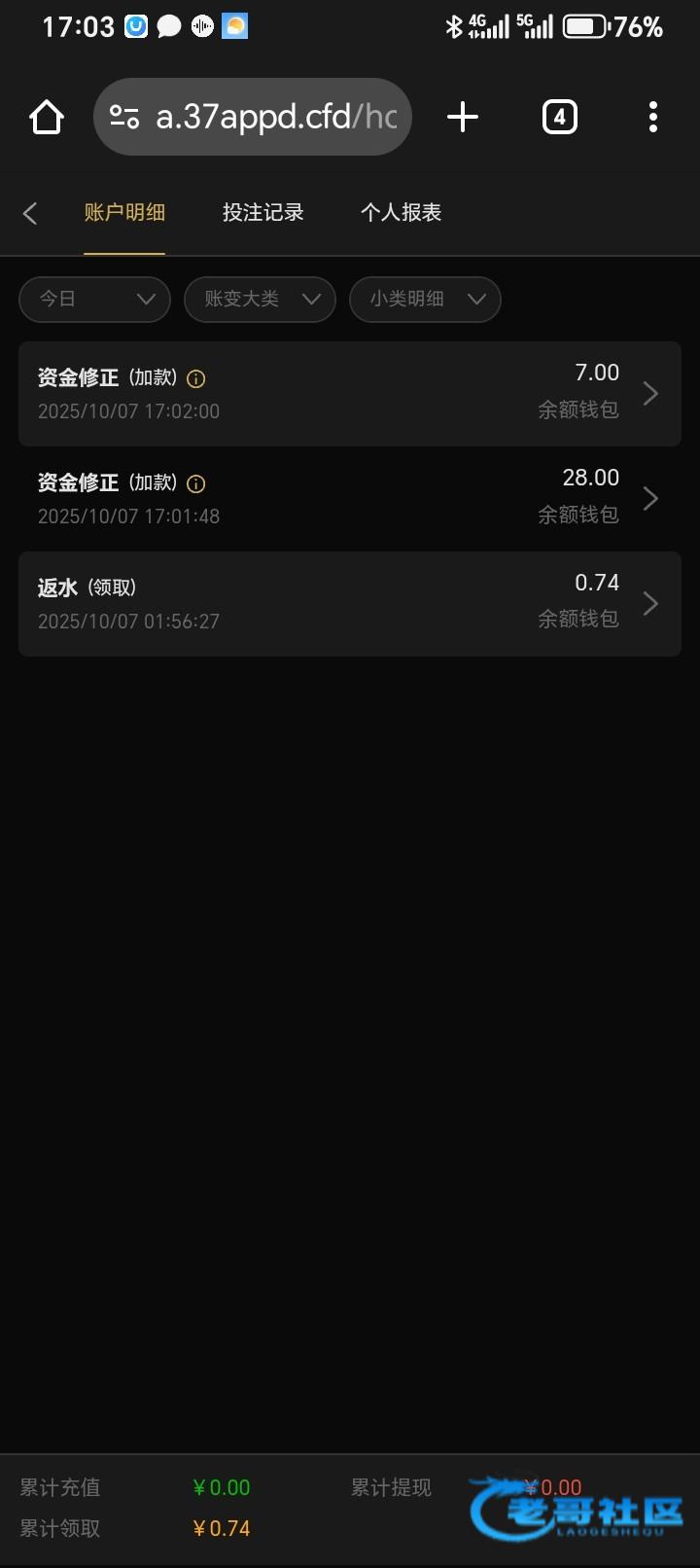Show info for the 17:02:00 资金修正 entry
This screenshot has height=1568, width=700.
click(x=195, y=378)
